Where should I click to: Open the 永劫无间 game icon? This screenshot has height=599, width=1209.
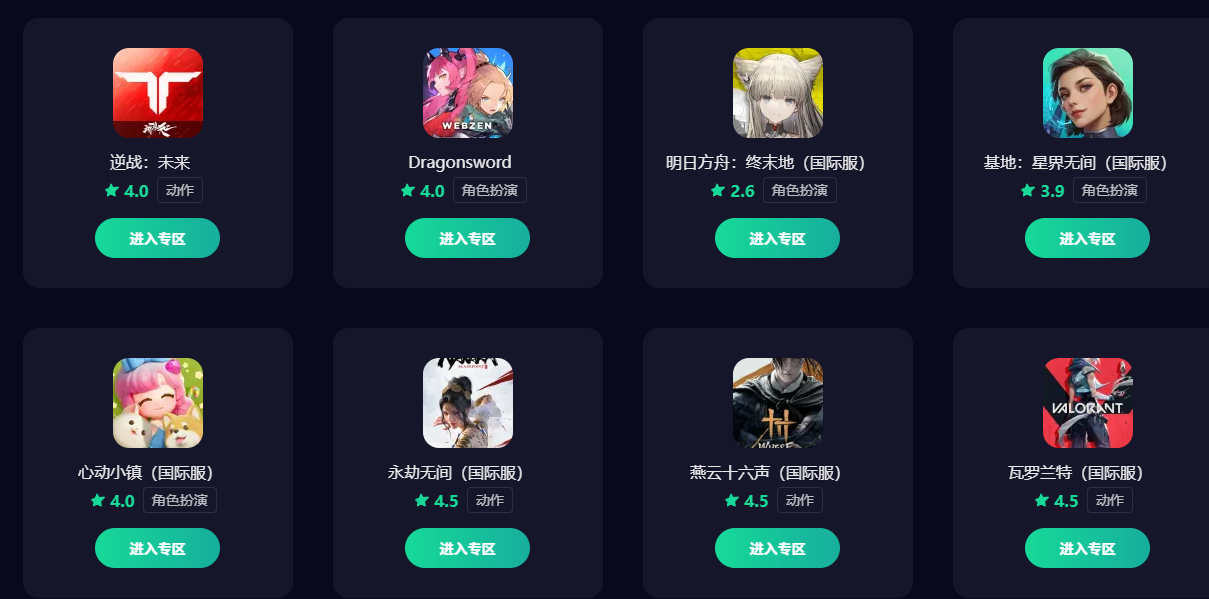coord(468,403)
